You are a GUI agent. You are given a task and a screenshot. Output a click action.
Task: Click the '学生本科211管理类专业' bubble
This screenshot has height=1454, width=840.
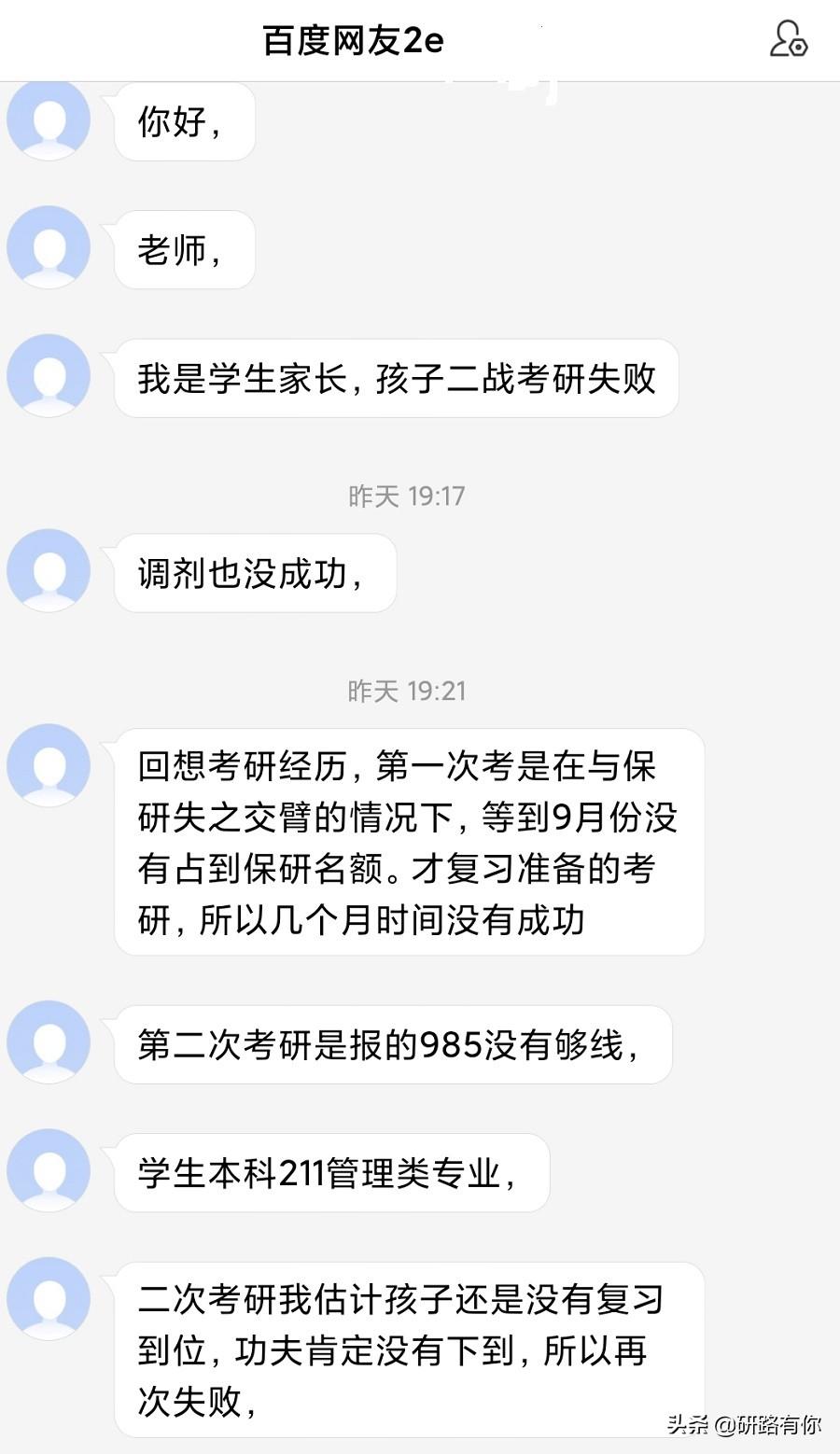coord(333,1172)
